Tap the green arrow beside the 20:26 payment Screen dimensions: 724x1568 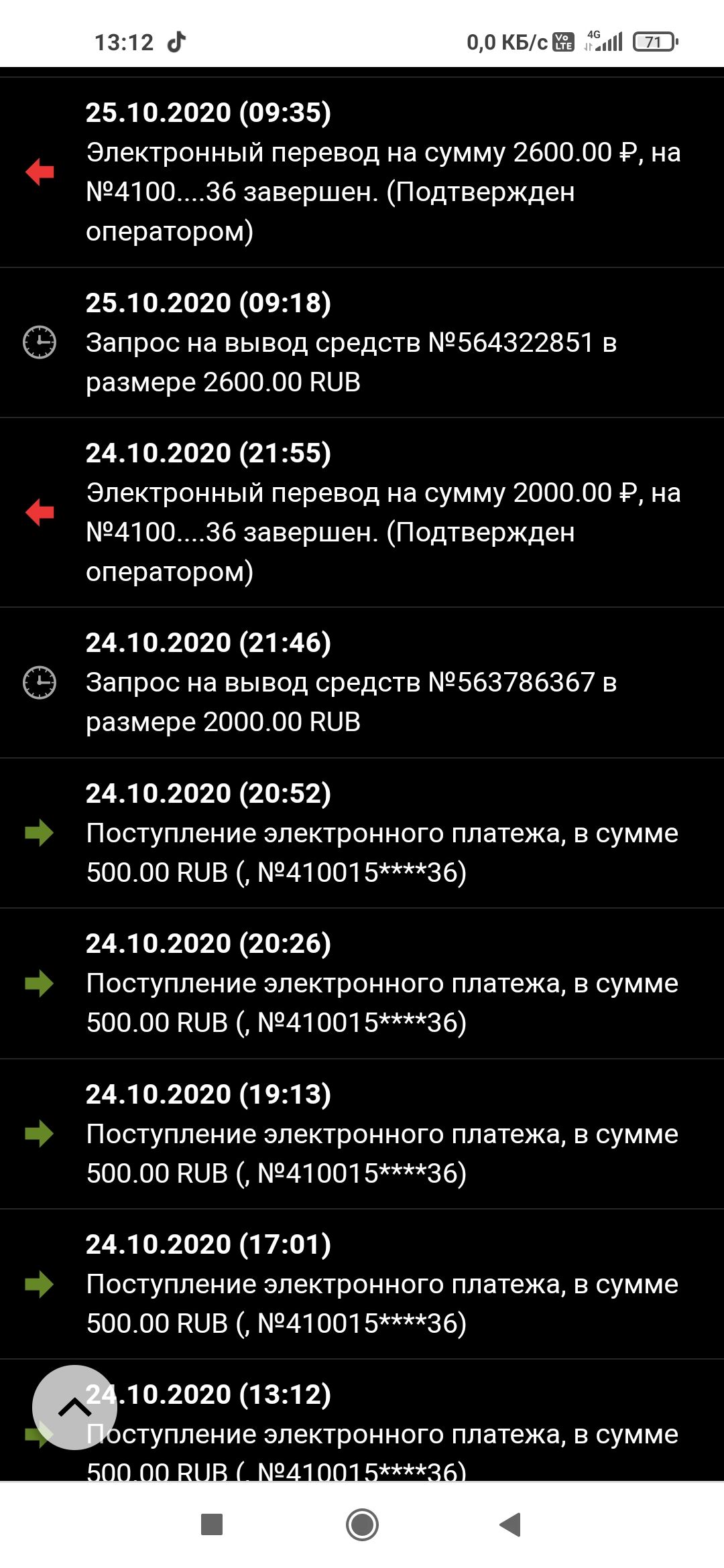click(x=38, y=985)
